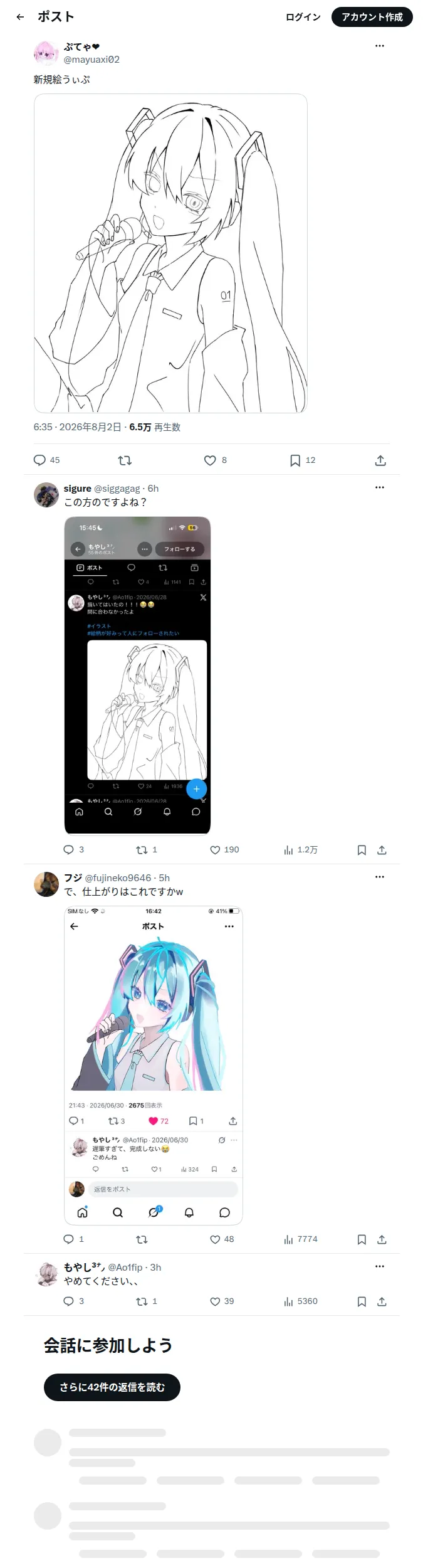Share ぷてゃ's main post

click(380, 460)
